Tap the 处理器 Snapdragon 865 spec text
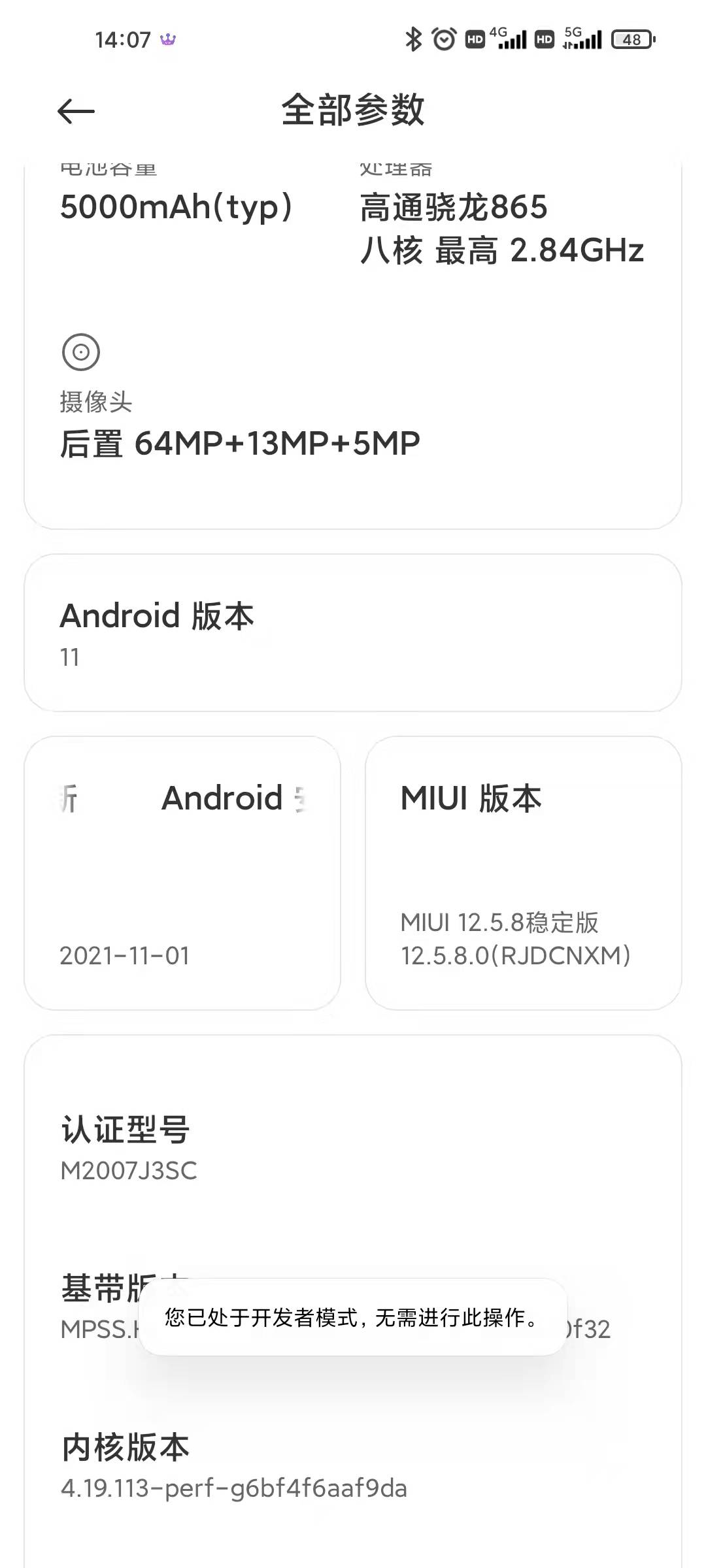Viewport: 706px width, 1568px height. pyautogui.click(x=503, y=229)
